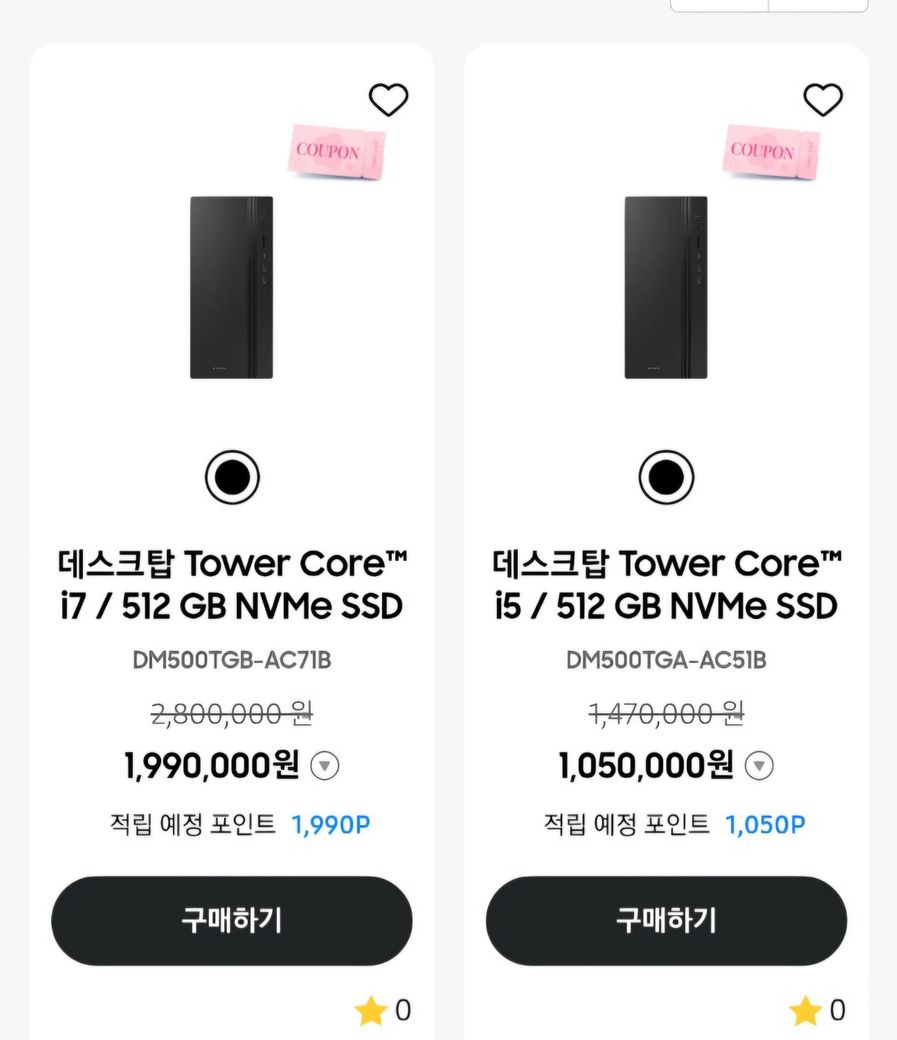Select black color for DM500TGA-AC51B
The image size is (897, 1040).
[x=666, y=478]
